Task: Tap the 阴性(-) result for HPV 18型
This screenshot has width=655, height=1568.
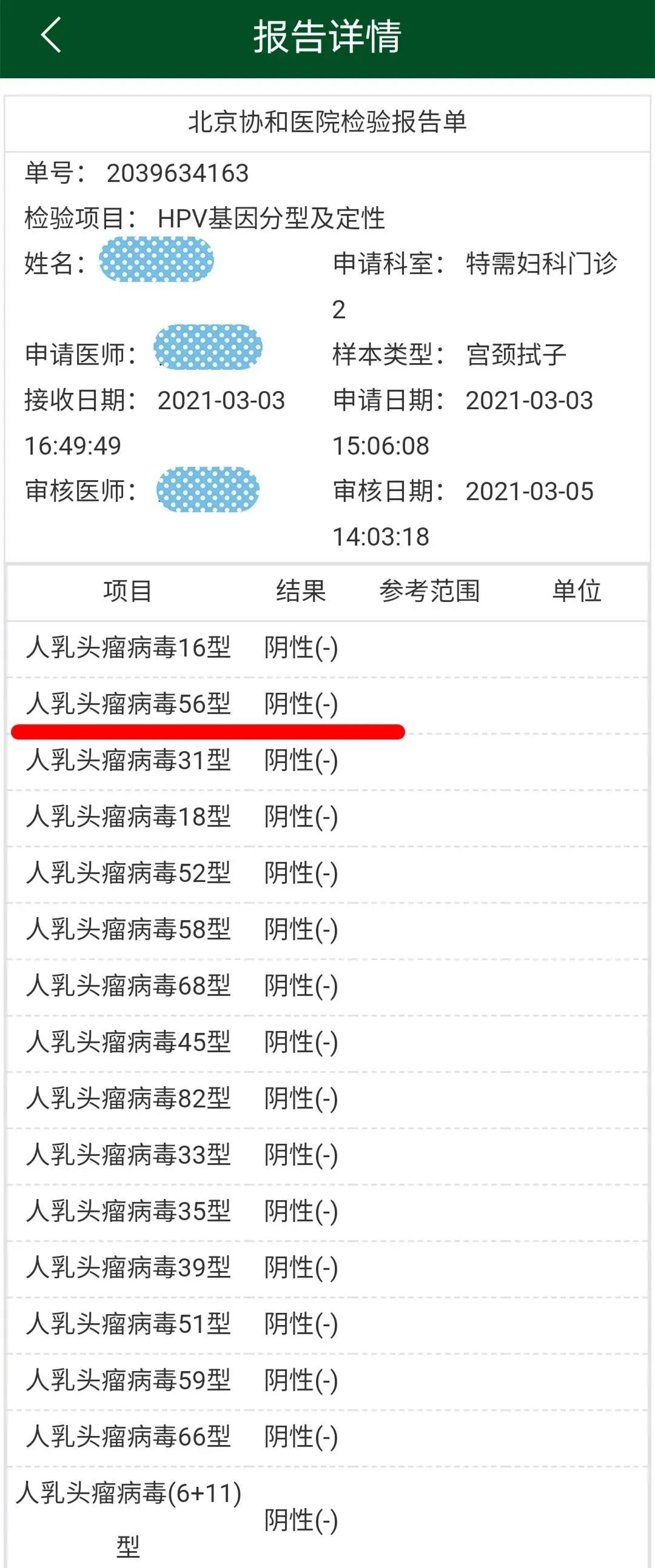Action: [300, 815]
